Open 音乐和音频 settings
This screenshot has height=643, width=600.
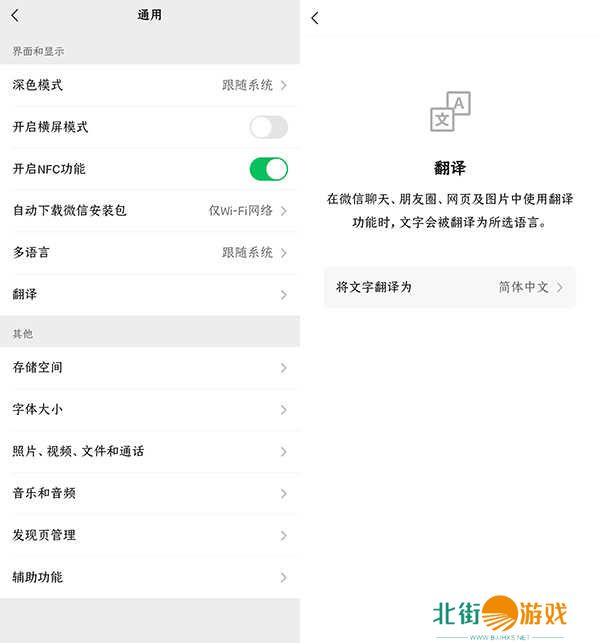(x=150, y=494)
